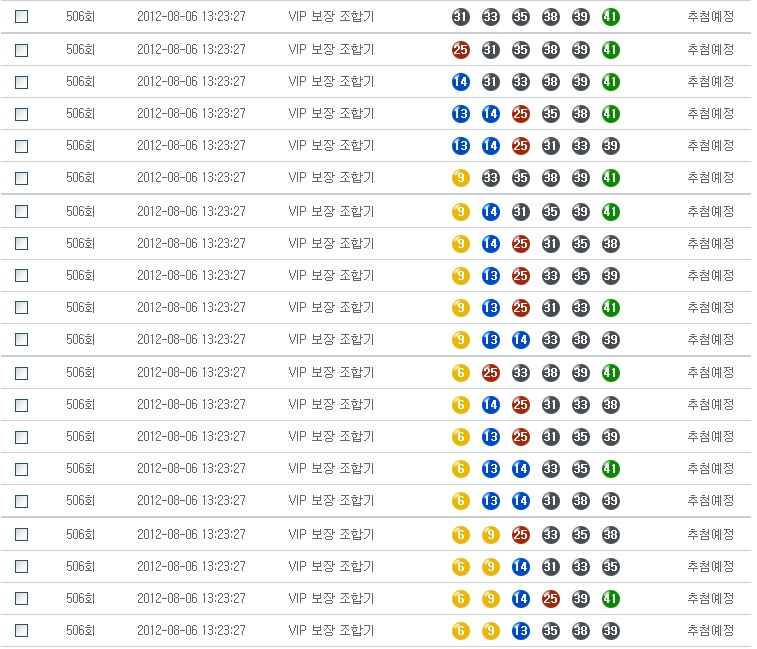Screen dimensions: 757x649
Task: Tick the row 9, 33, 35, 38, 39, 41
Action: 22,178
